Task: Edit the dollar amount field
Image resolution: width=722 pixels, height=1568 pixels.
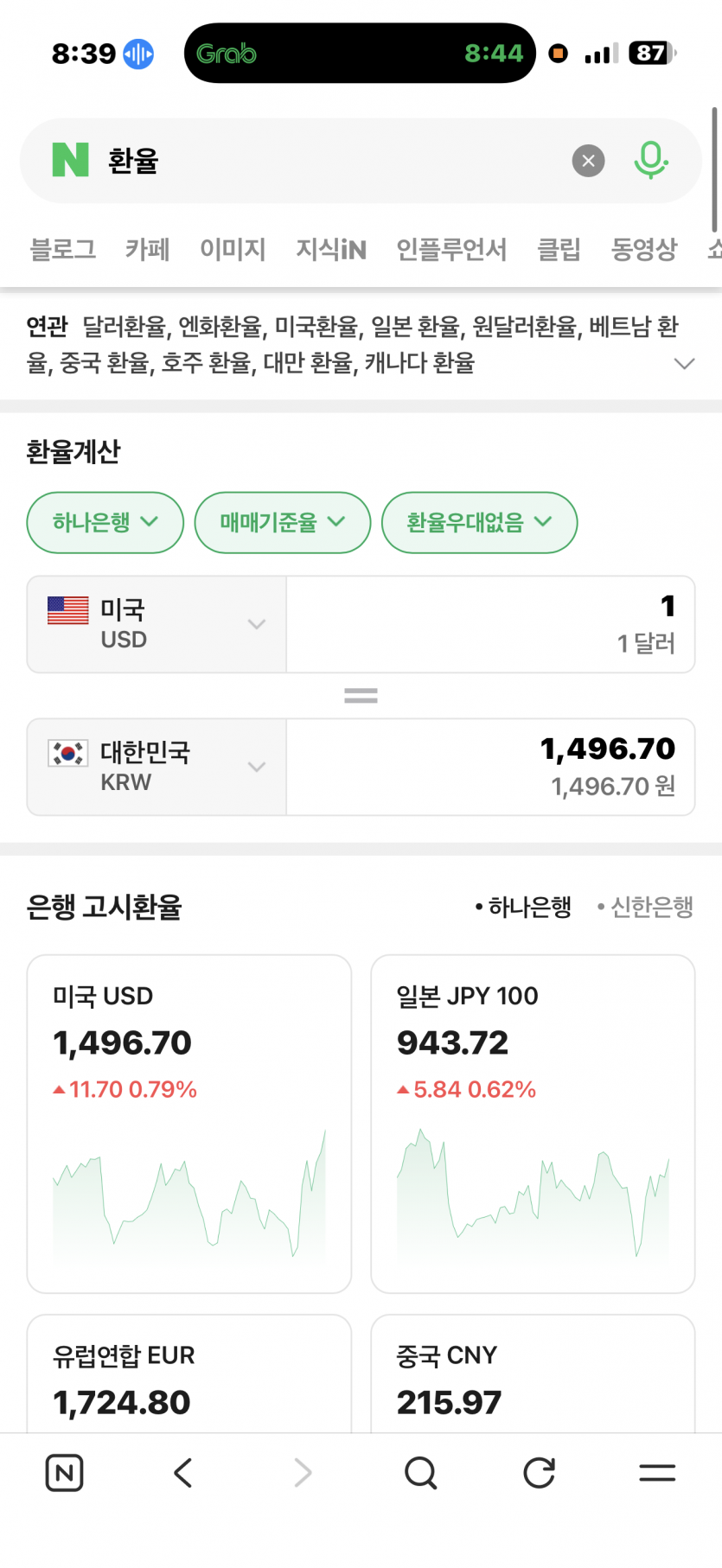Action: coord(490,624)
